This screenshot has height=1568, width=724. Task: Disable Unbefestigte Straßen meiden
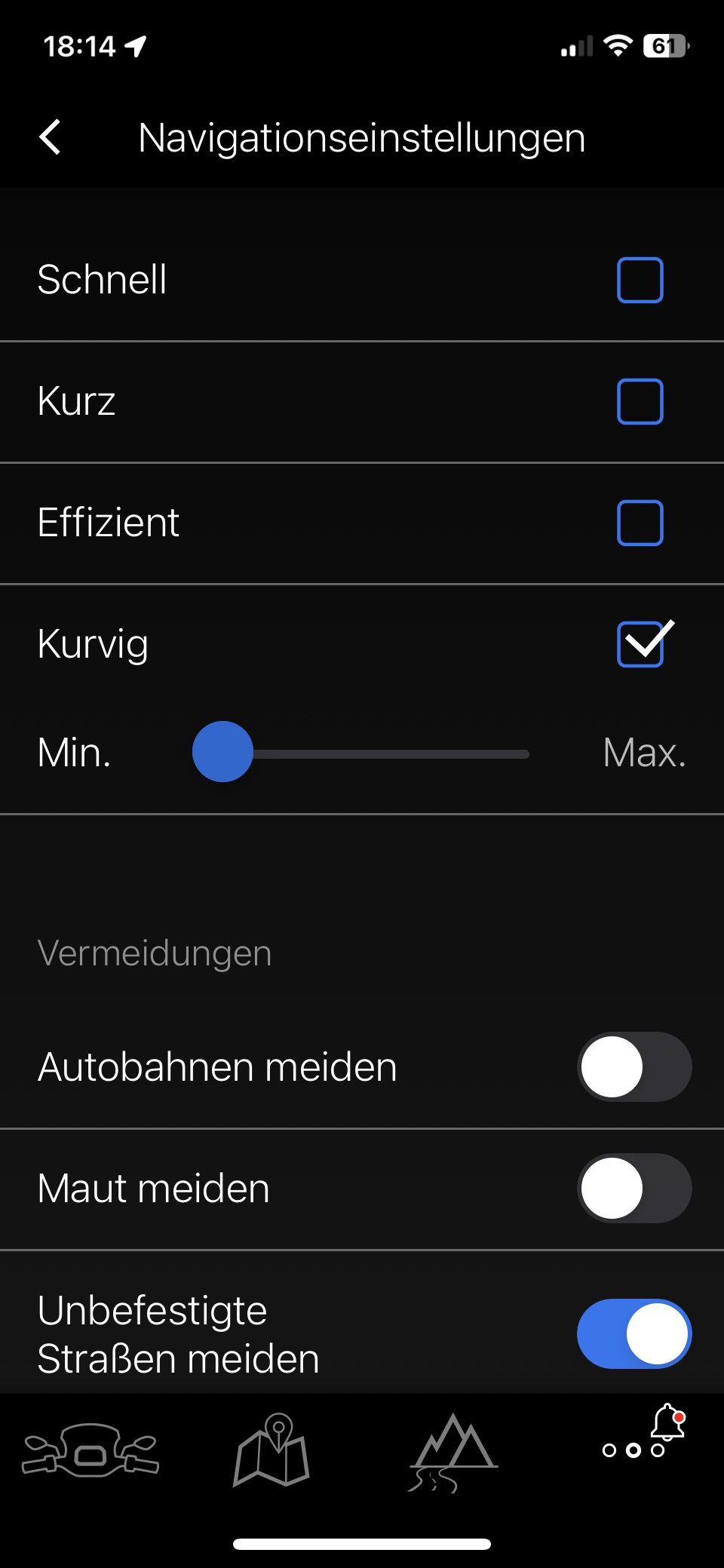[633, 1333]
